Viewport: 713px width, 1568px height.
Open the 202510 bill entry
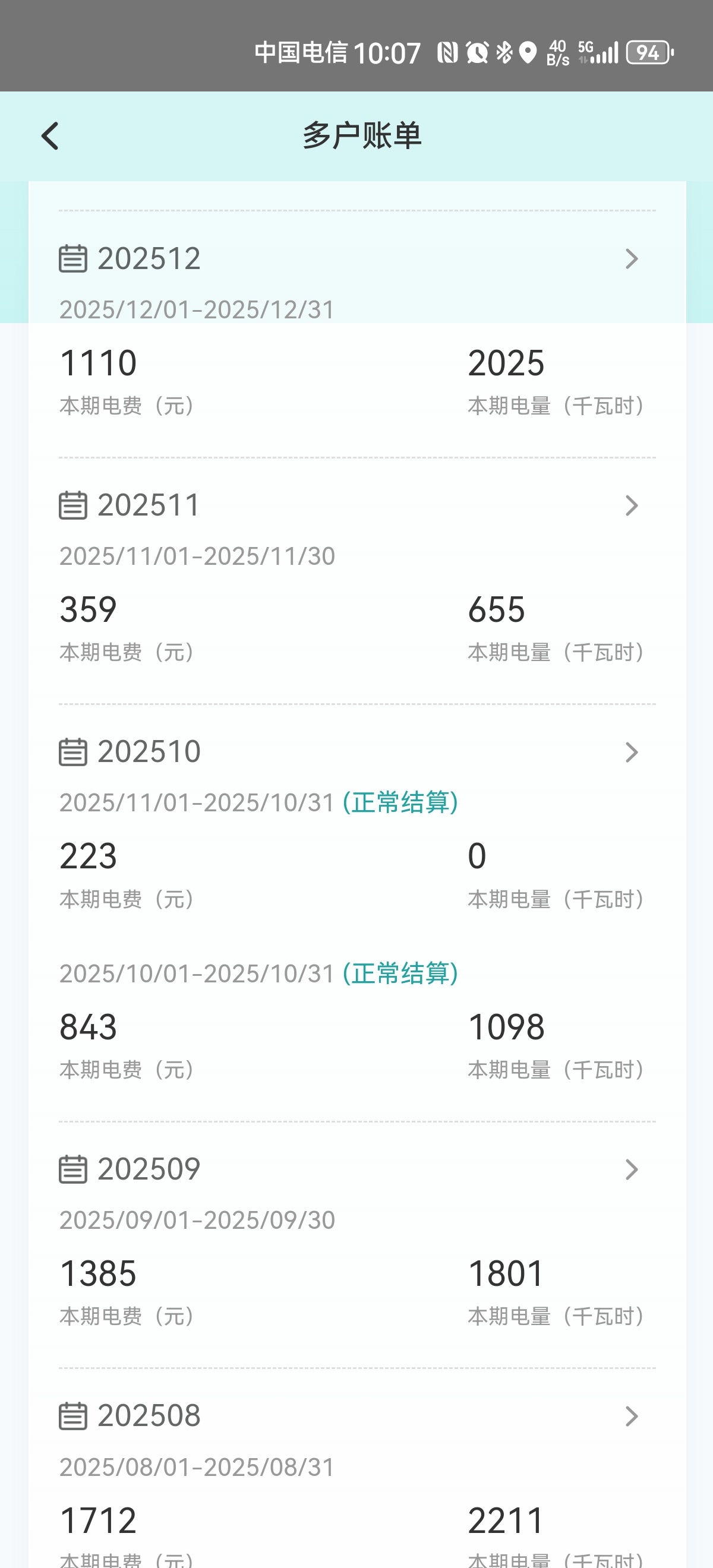[632, 753]
